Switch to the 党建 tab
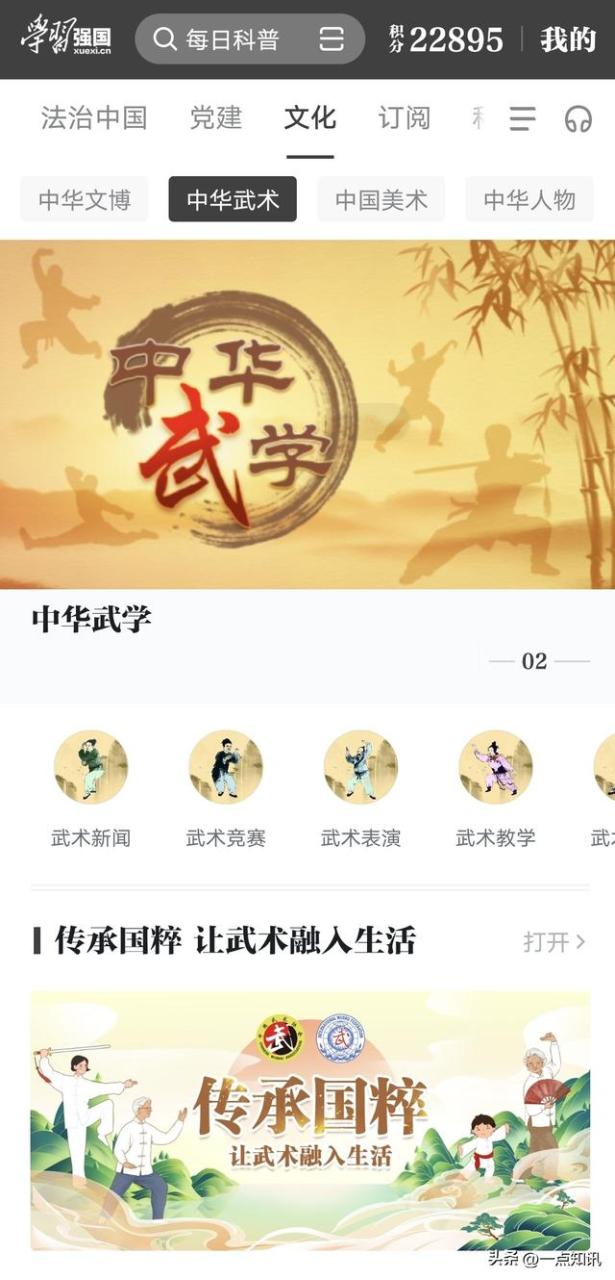The width and height of the screenshot is (615, 1280). click(x=216, y=118)
